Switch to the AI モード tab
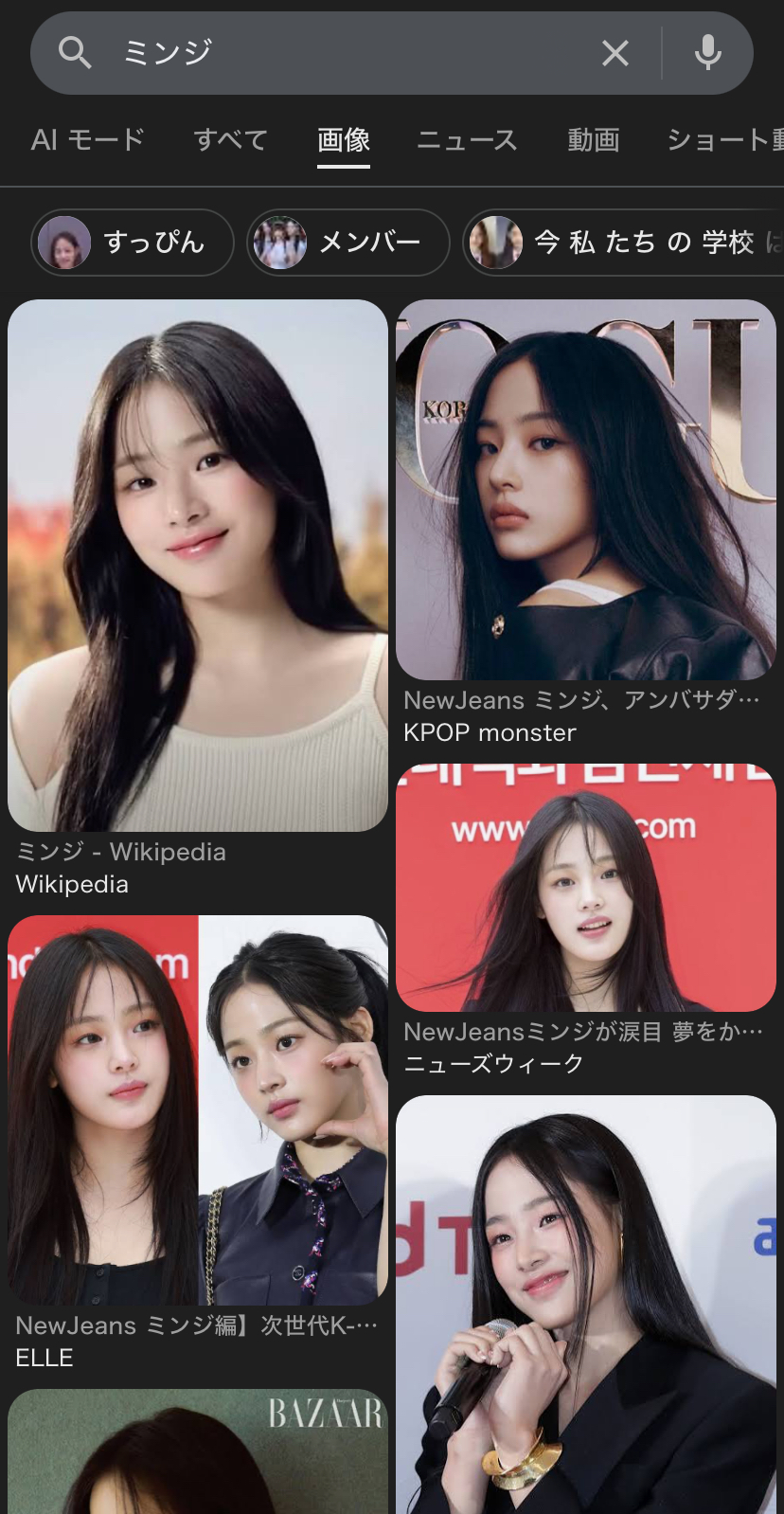This screenshot has width=784, height=1514. (87, 140)
